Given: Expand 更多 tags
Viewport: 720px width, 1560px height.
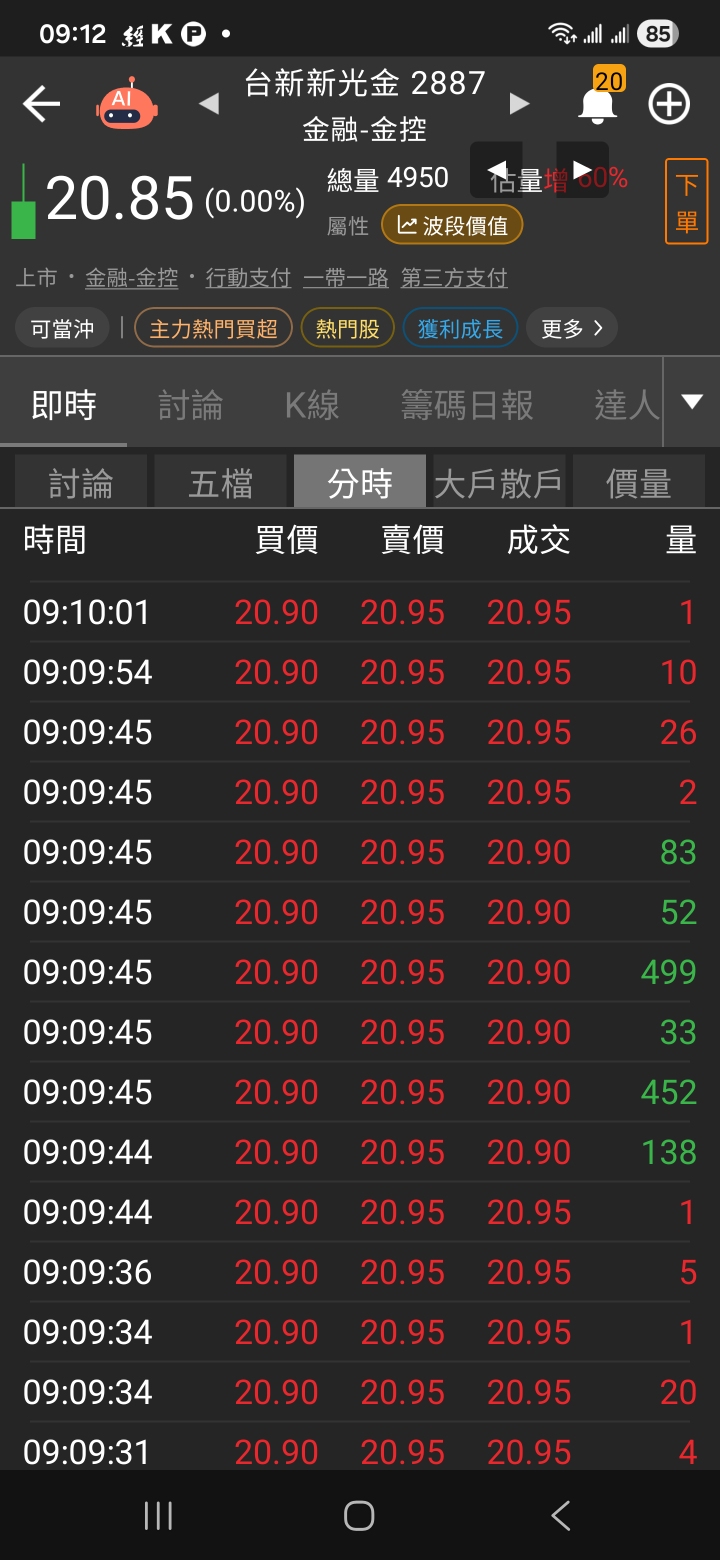Looking at the screenshot, I should point(571,328).
